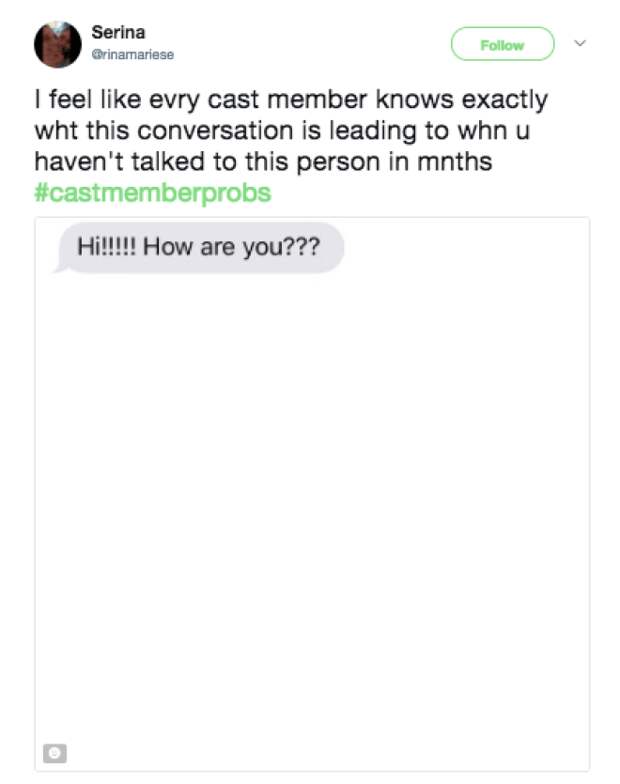Open Serina's profile picture
Viewport: 620px width, 784px height.
coord(59,44)
